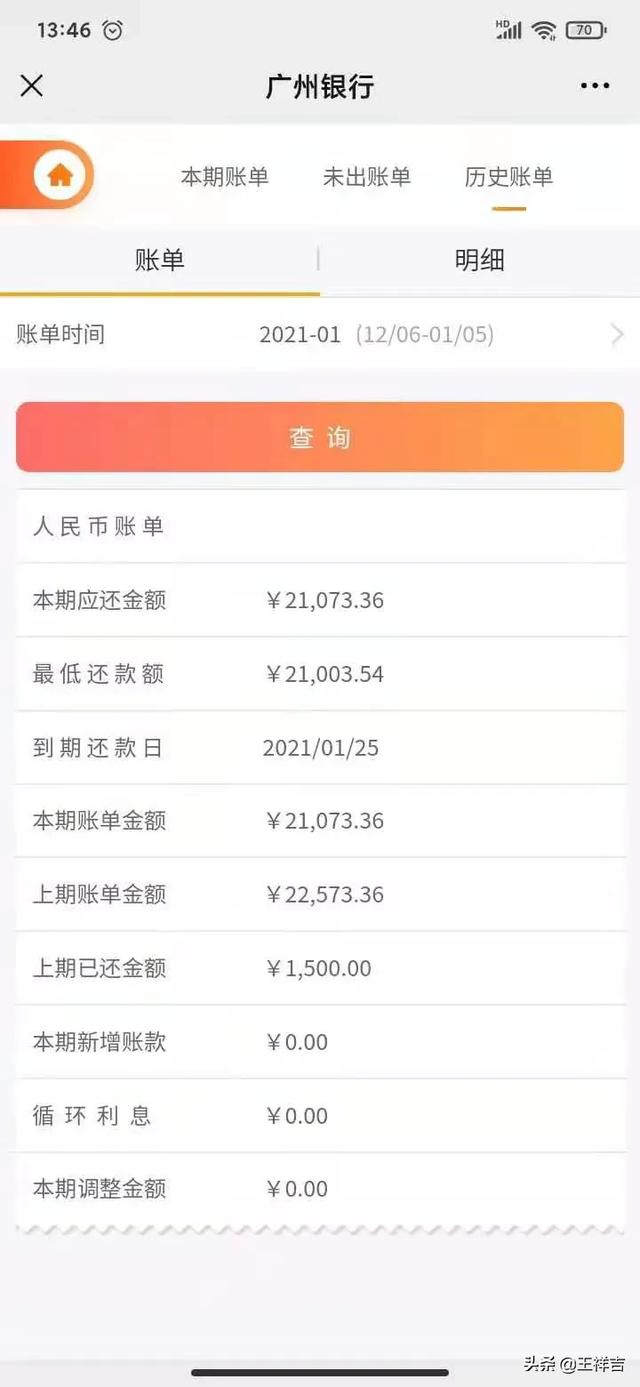Close the 广州银行 page with the X
The height and width of the screenshot is (1387, 640).
point(32,86)
